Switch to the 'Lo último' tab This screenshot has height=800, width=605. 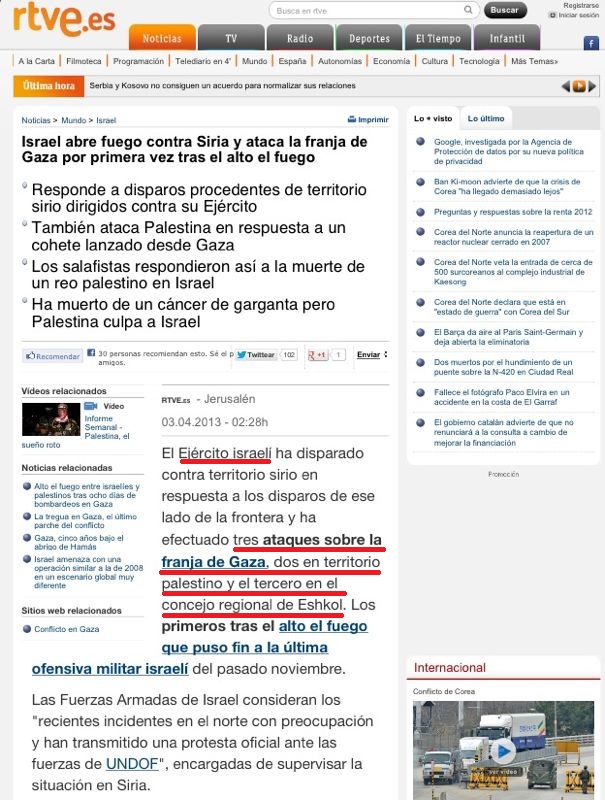click(486, 118)
